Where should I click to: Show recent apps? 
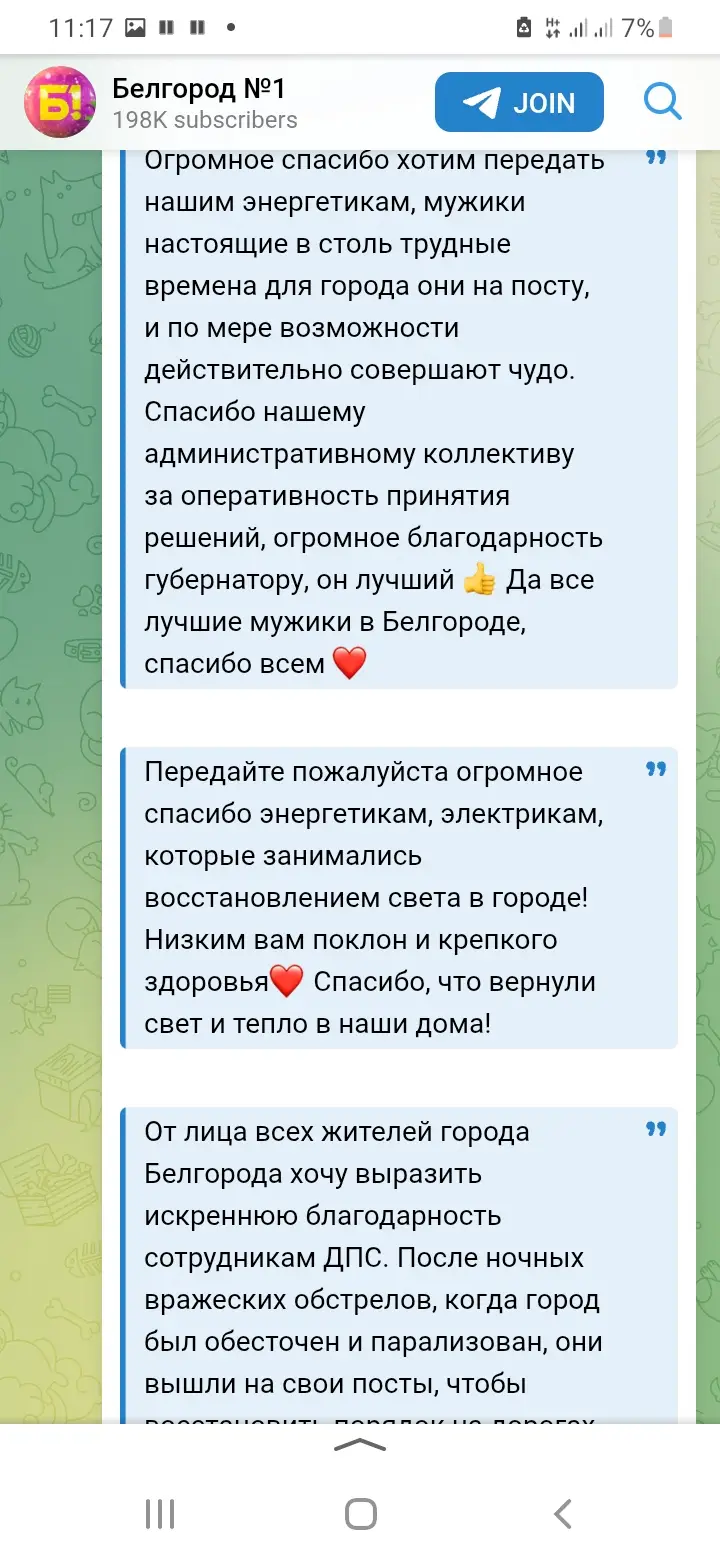160,1514
